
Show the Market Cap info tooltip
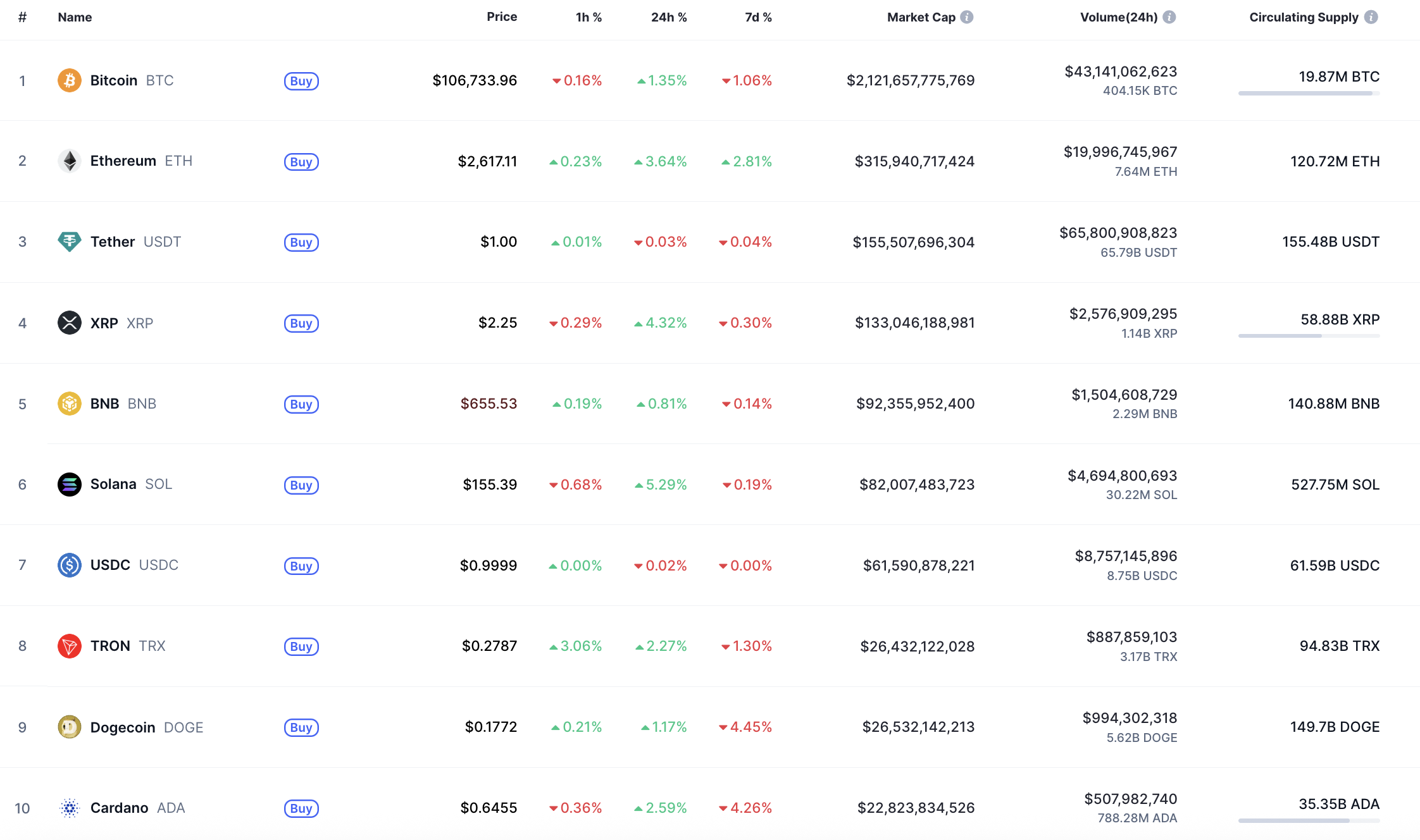[x=967, y=17]
